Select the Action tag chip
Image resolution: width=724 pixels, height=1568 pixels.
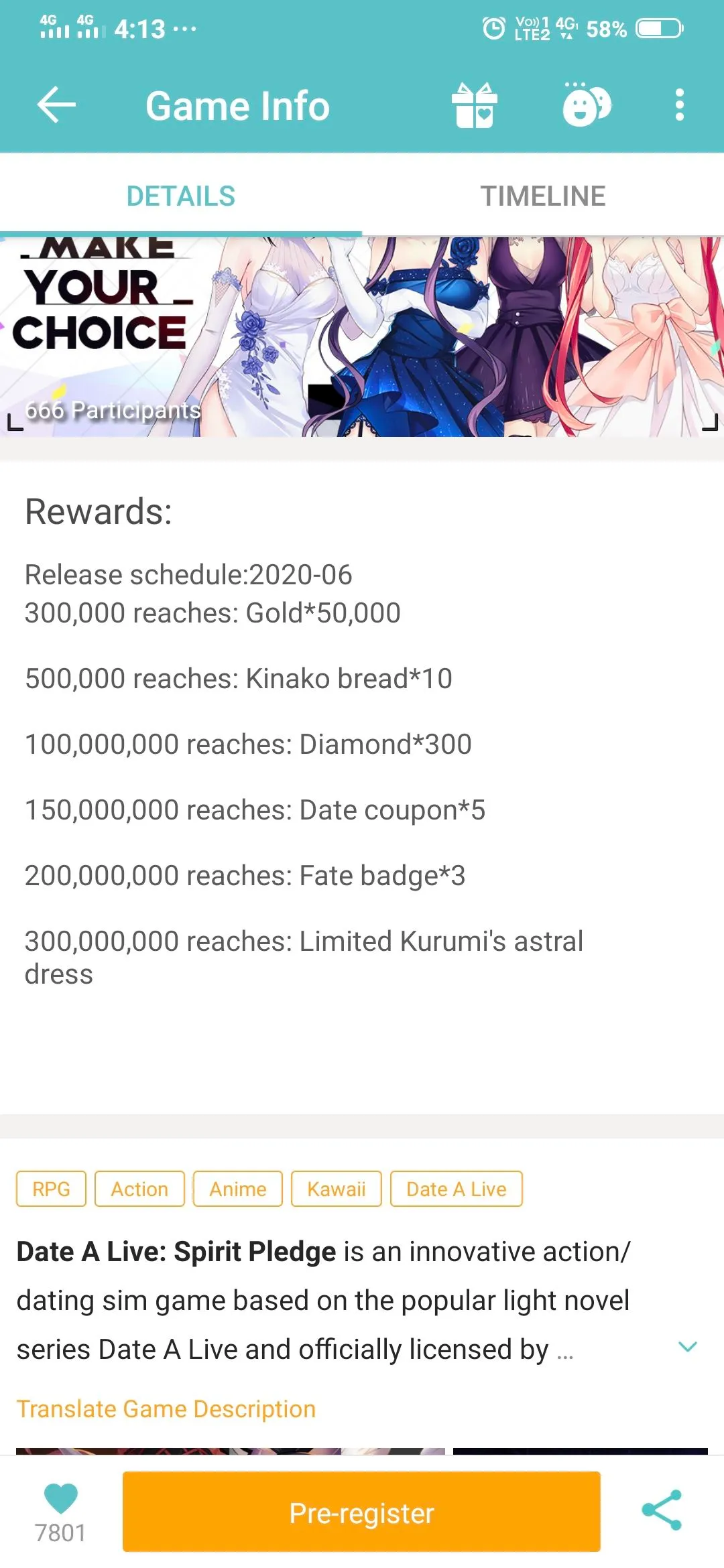click(139, 1189)
